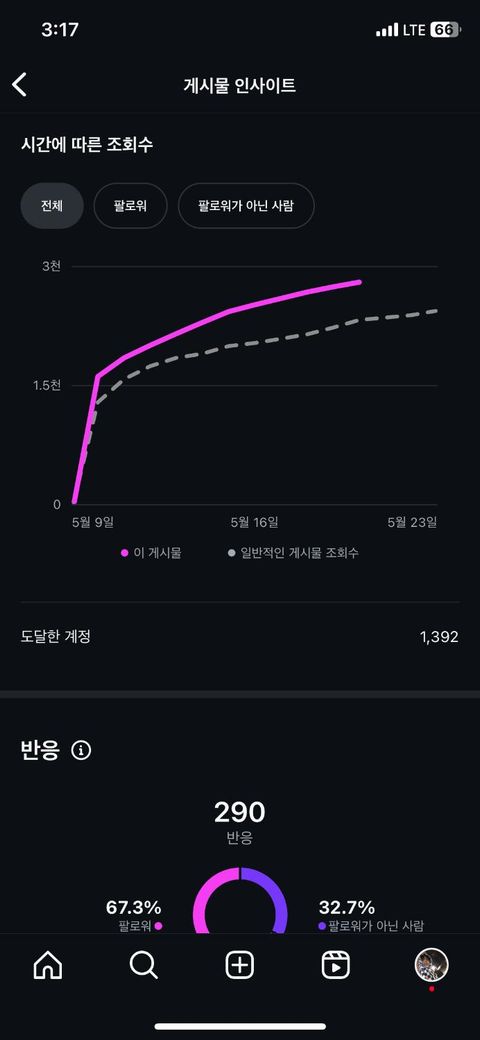Switch to the 팔로워 filter

(x=131, y=206)
